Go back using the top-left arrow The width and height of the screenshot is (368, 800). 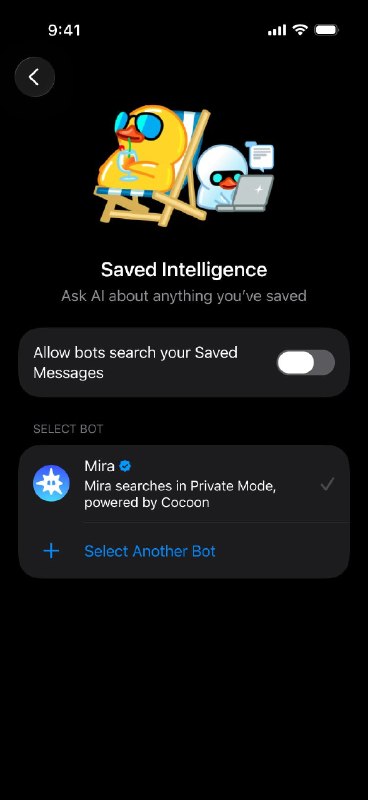click(x=34, y=77)
